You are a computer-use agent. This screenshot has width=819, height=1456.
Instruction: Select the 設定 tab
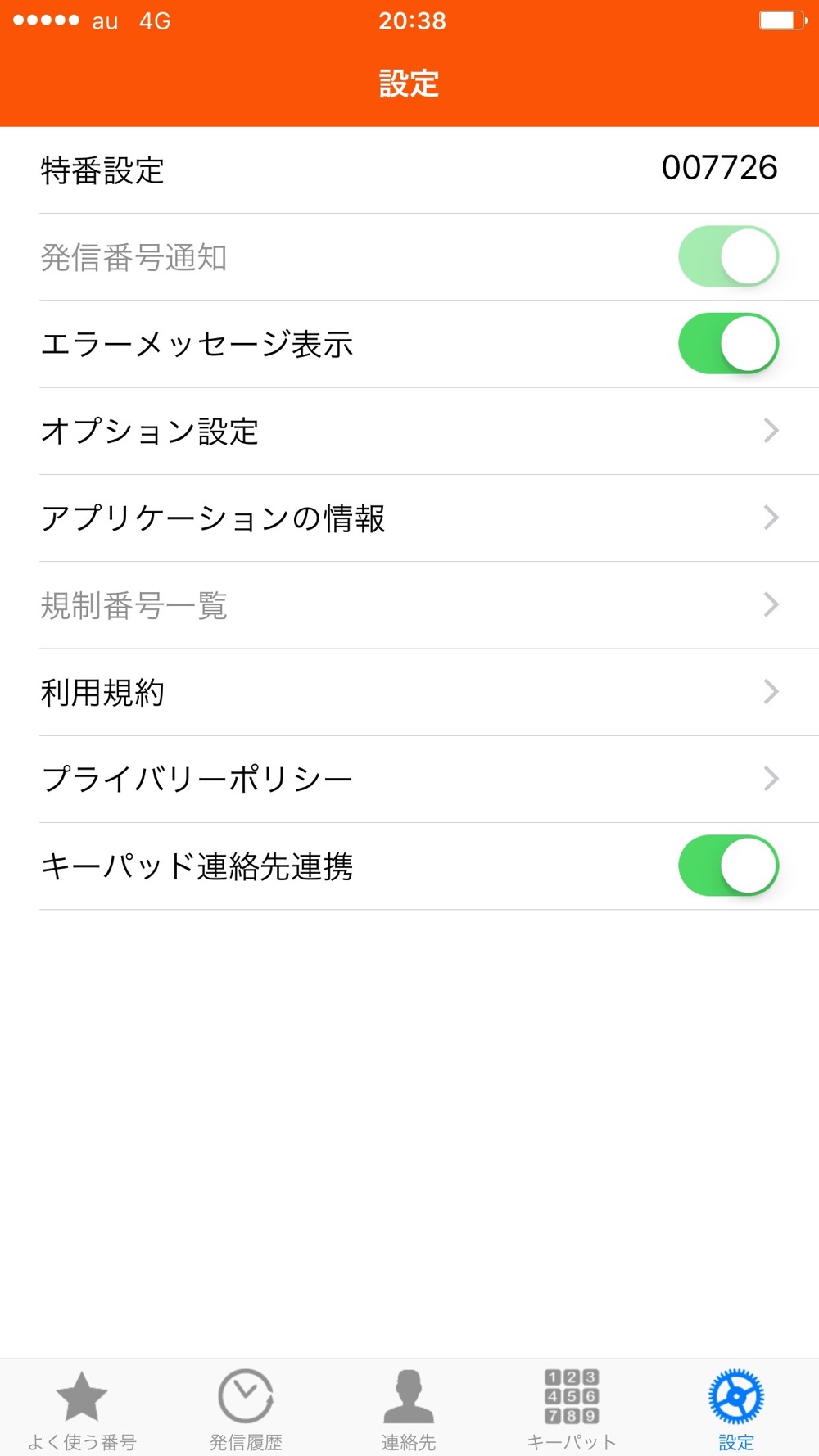pos(736,1410)
